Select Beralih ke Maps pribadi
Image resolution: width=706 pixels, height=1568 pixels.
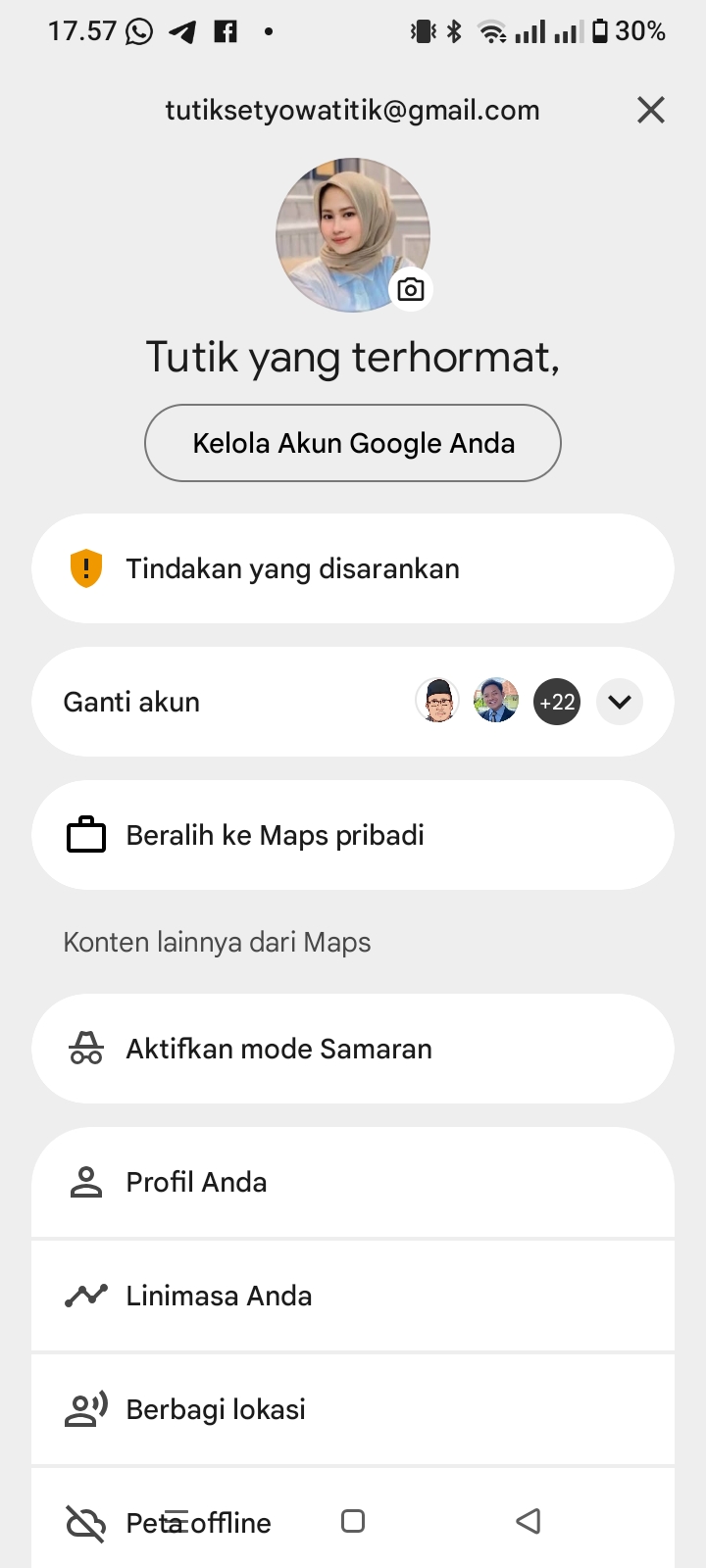pos(353,835)
